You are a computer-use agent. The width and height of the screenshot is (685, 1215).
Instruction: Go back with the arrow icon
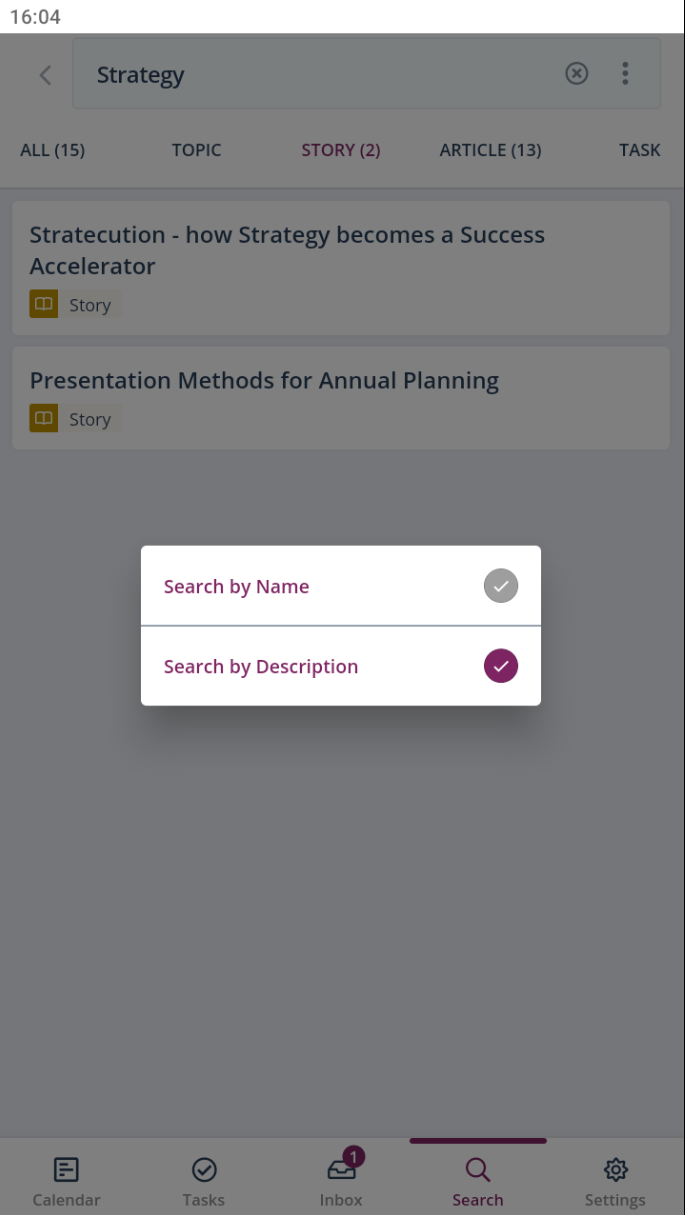(x=45, y=75)
